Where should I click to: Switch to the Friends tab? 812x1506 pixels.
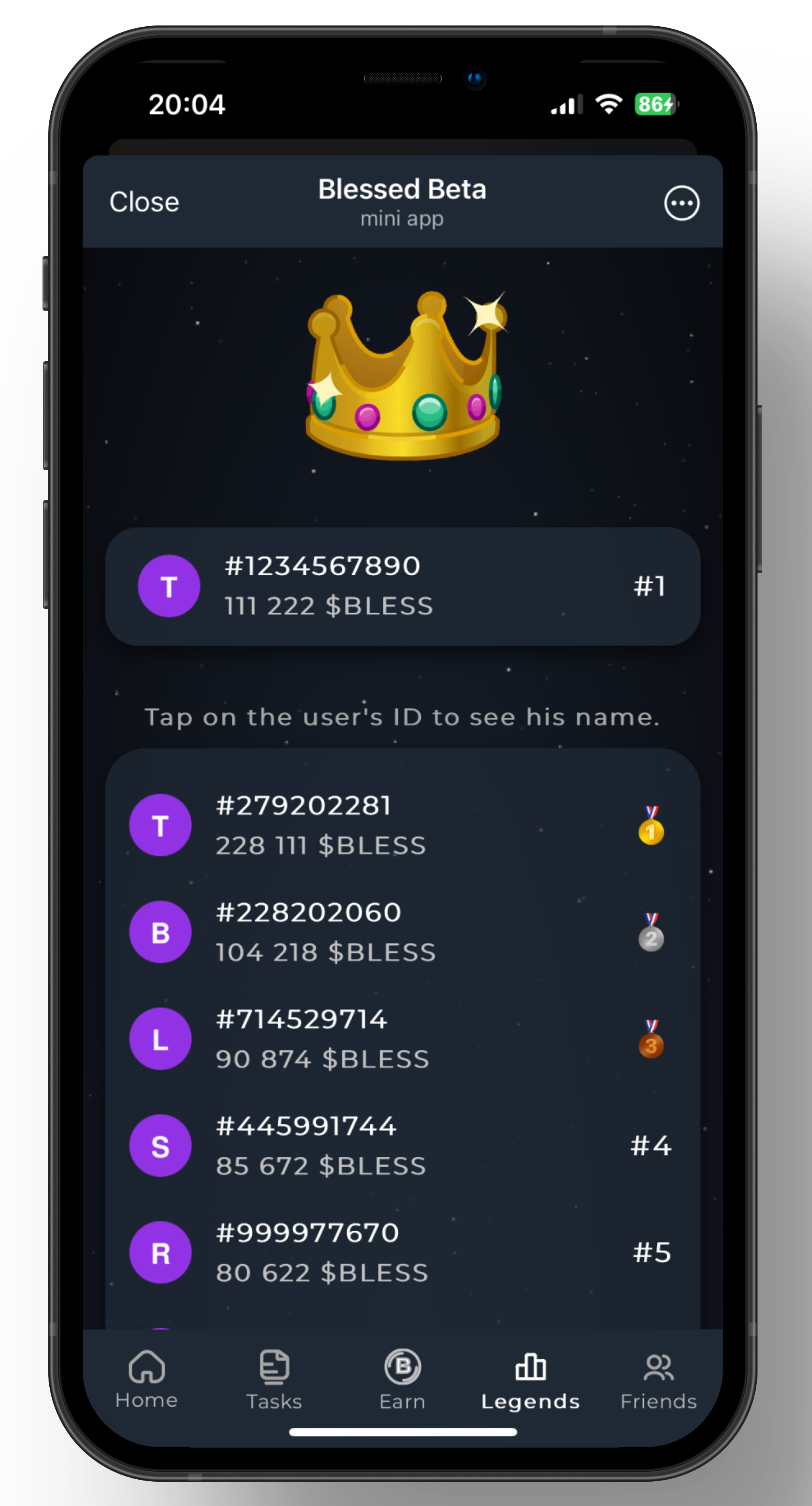point(658,1381)
